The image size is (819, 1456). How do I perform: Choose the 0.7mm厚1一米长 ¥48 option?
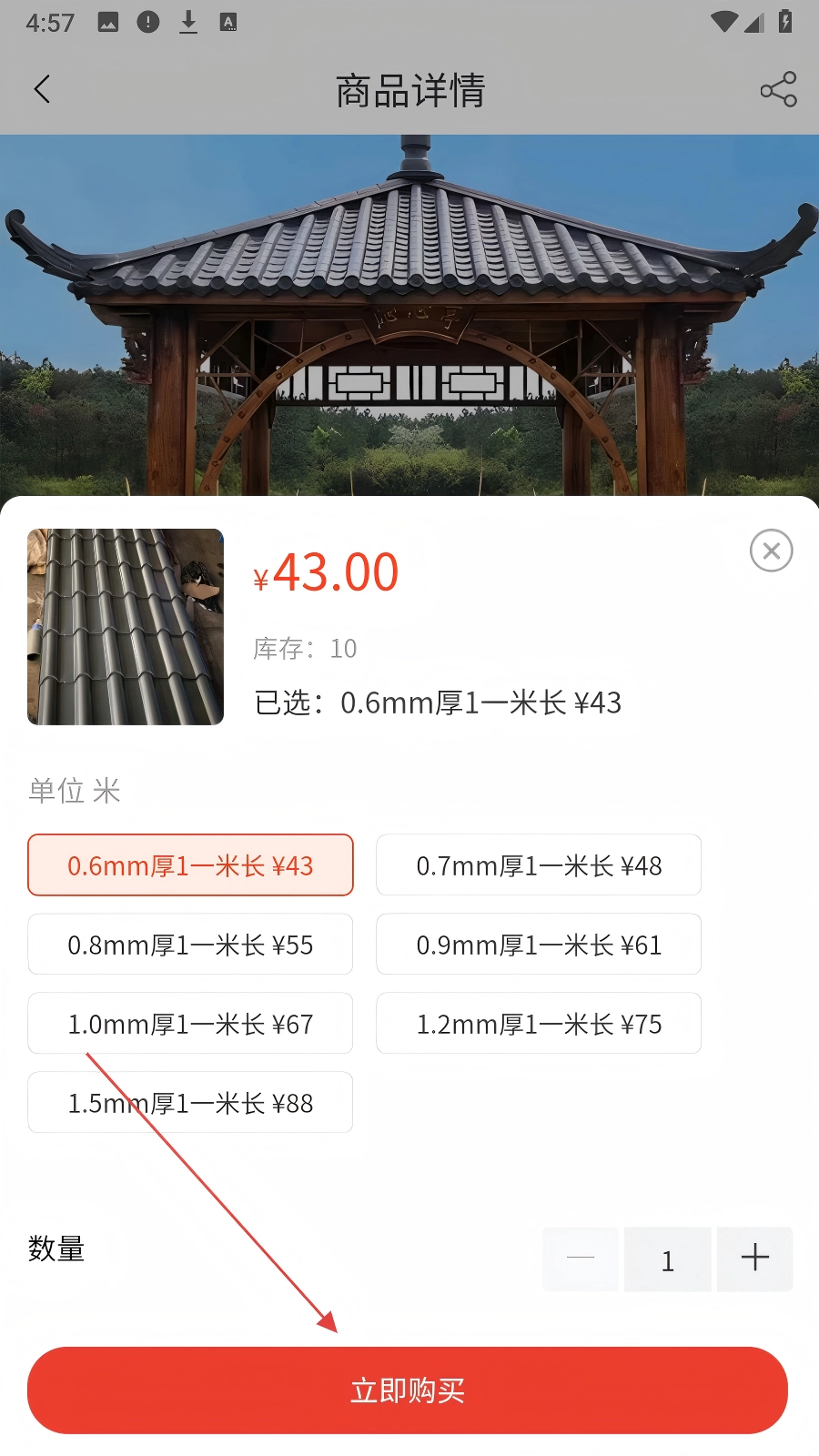539,865
